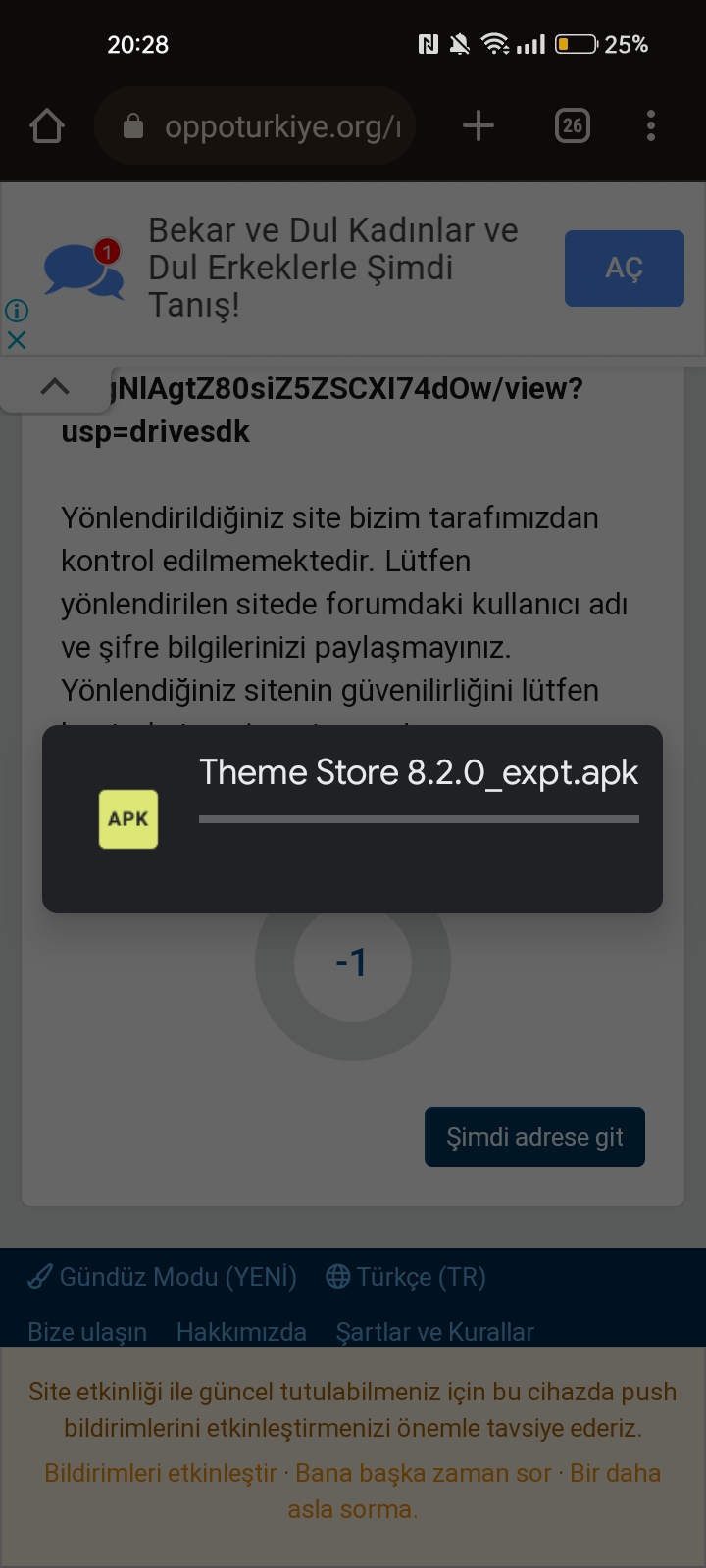This screenshot has width=706, height=1568.
Task: Open the Hakkımızda page
Action: tap(241, 1332)
